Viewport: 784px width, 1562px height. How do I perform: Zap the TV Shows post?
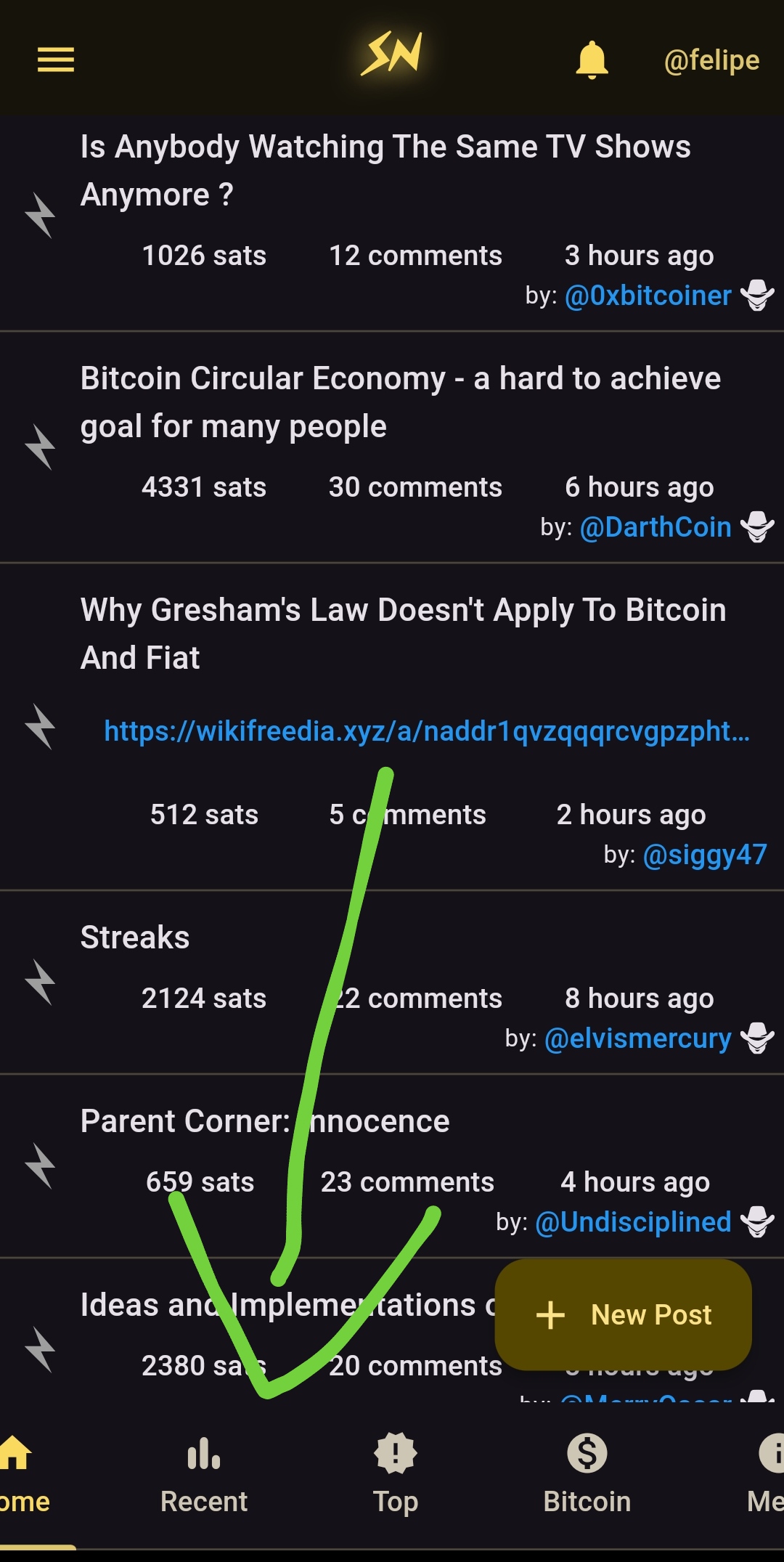[x=40, y=216]
